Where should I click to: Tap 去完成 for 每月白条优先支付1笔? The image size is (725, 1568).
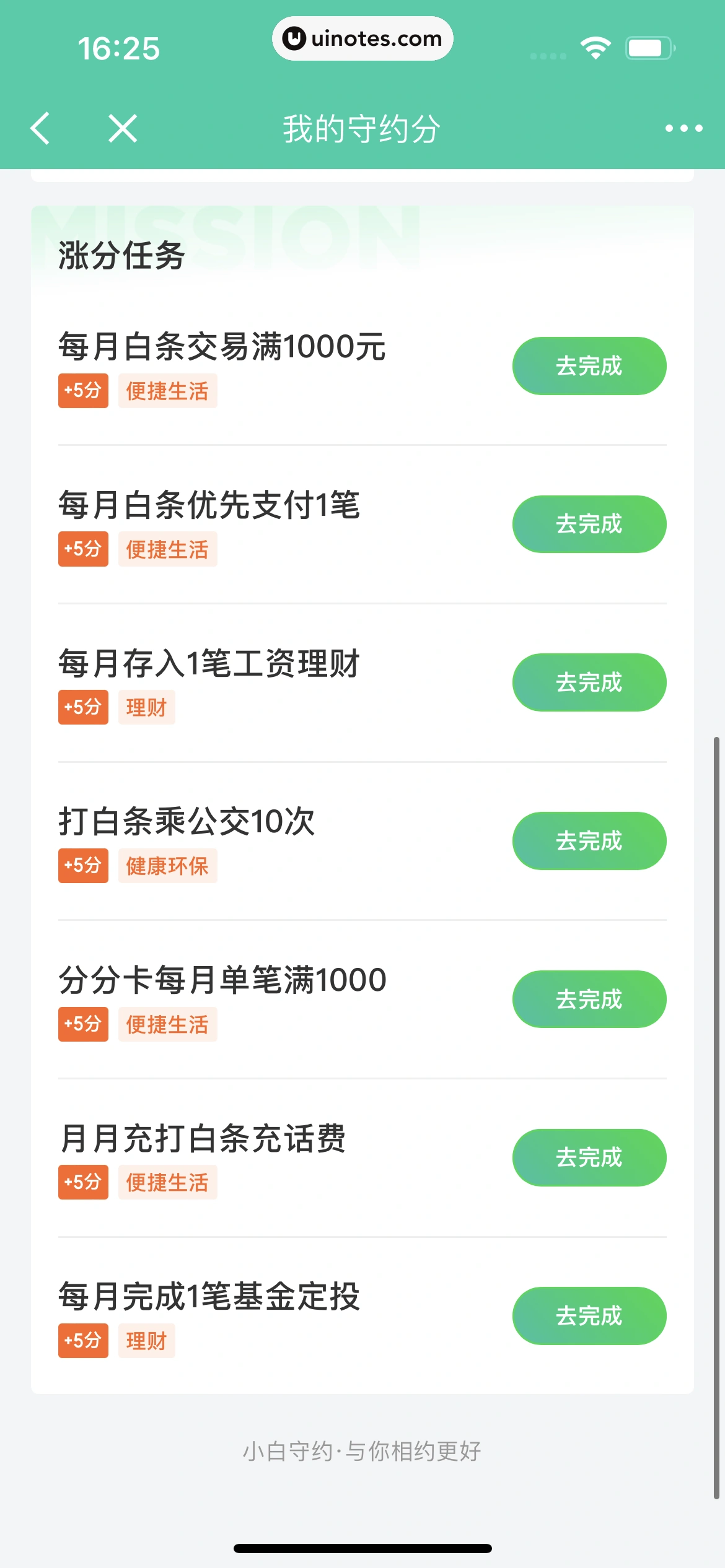pyautogui.click(x=589, y=524)
